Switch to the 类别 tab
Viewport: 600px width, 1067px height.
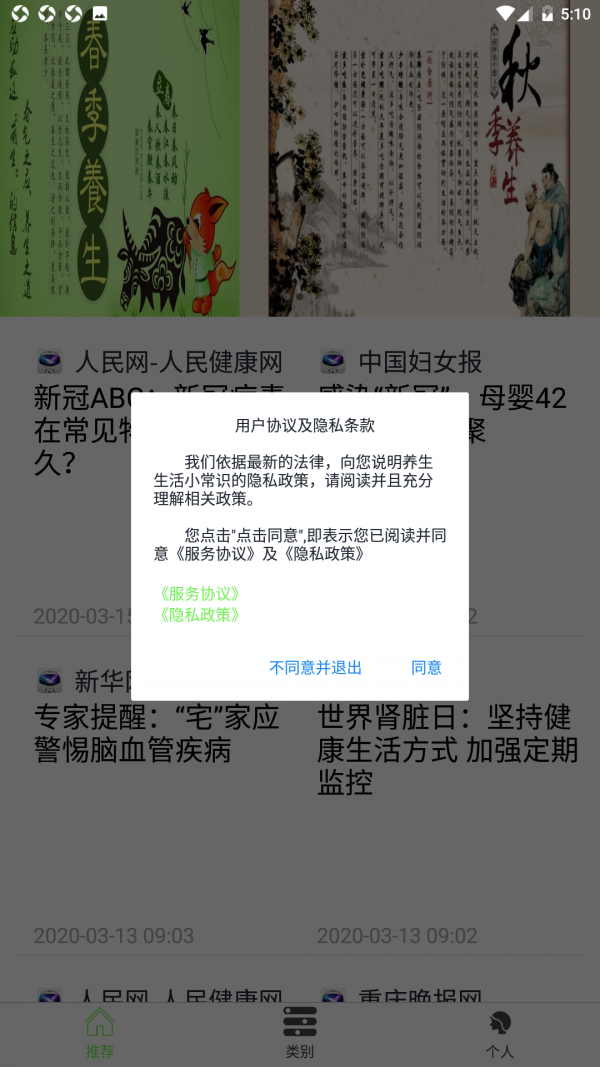tap(300, 1033)
